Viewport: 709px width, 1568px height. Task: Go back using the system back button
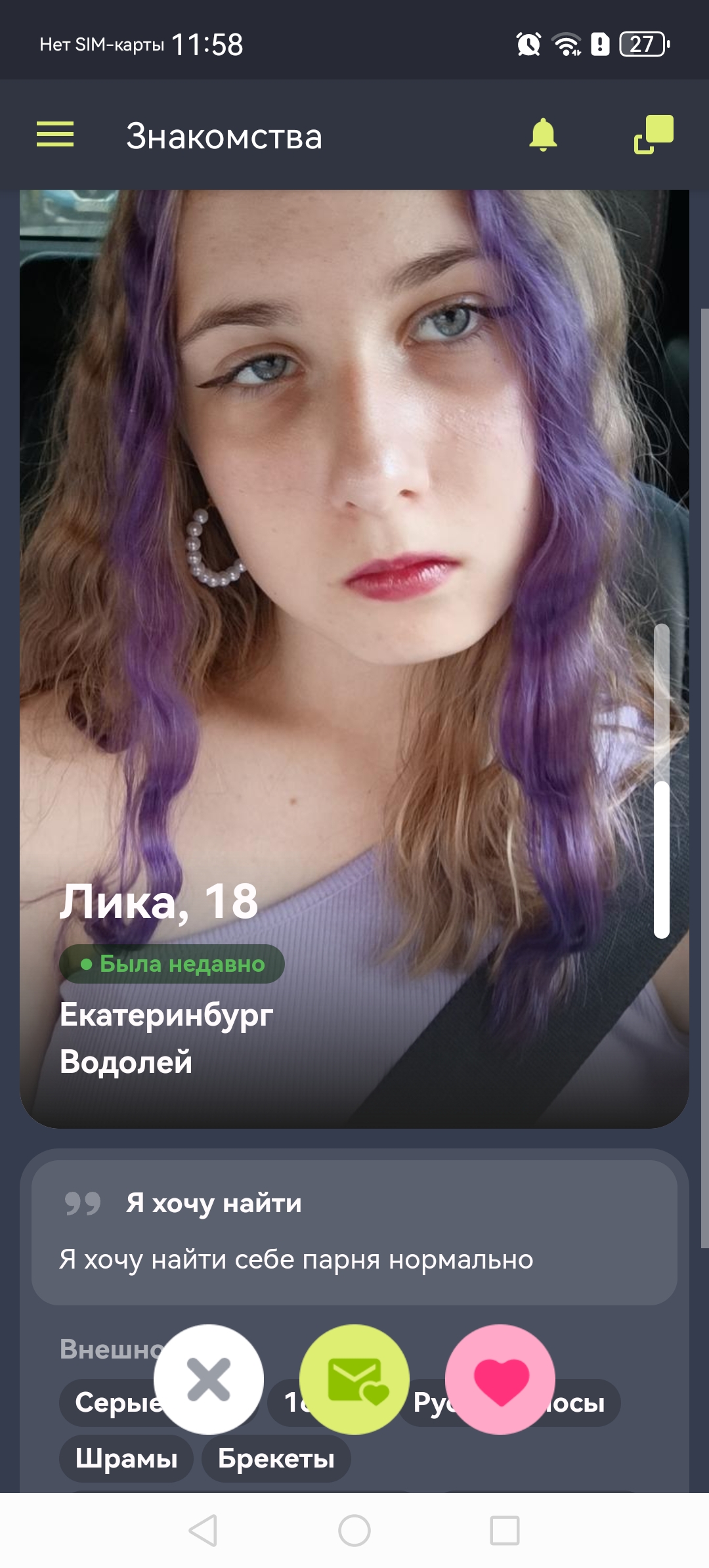coord(203,1531)
